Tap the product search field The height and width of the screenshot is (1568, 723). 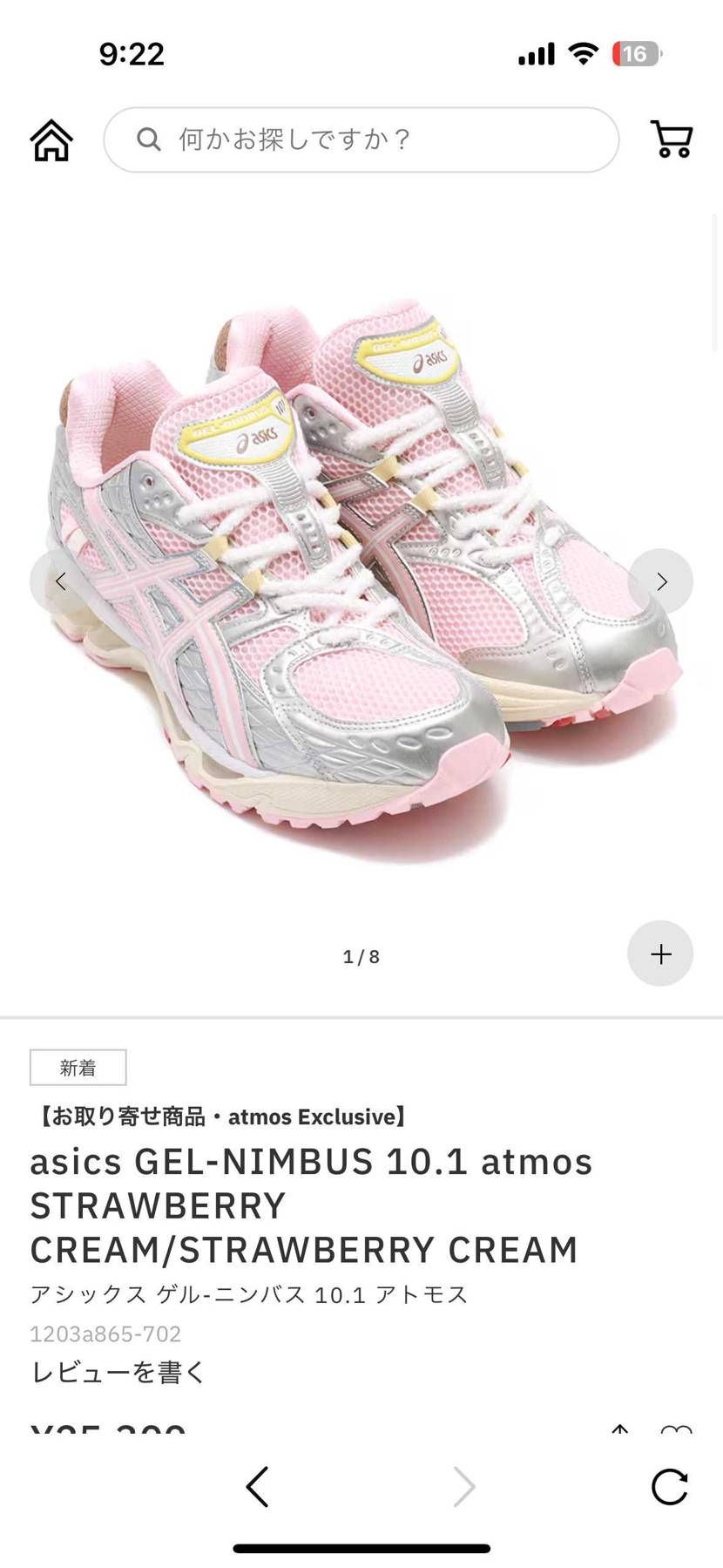tap(361, 139)
